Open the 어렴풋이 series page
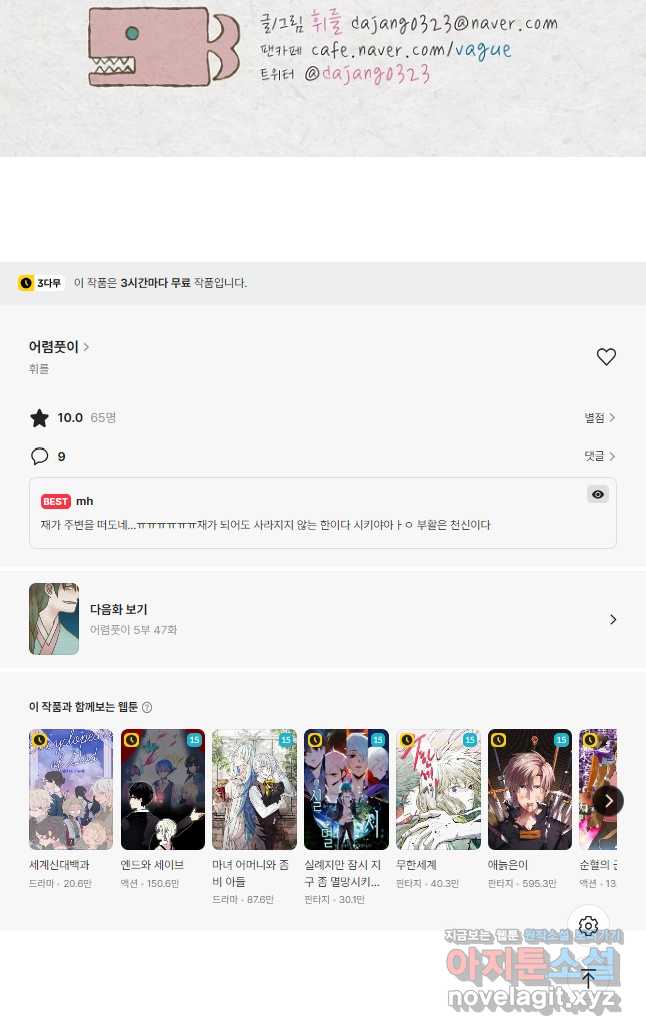 58,347
